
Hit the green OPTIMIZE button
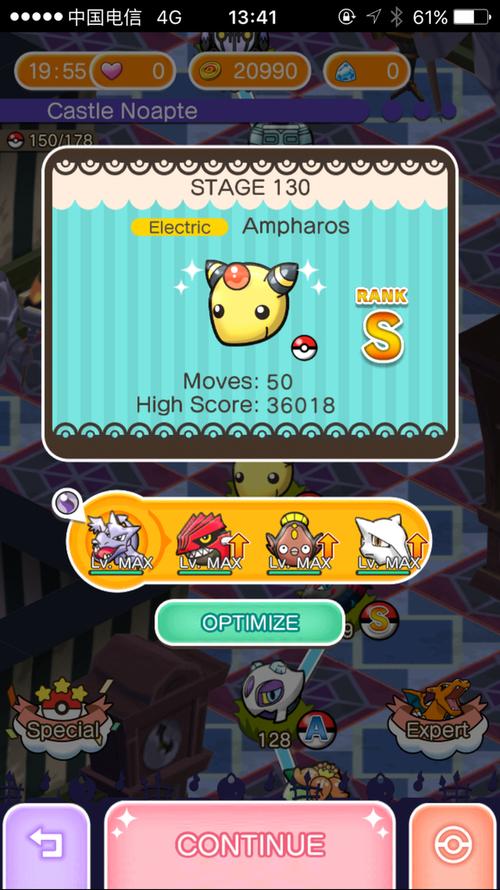coord(250,623)
